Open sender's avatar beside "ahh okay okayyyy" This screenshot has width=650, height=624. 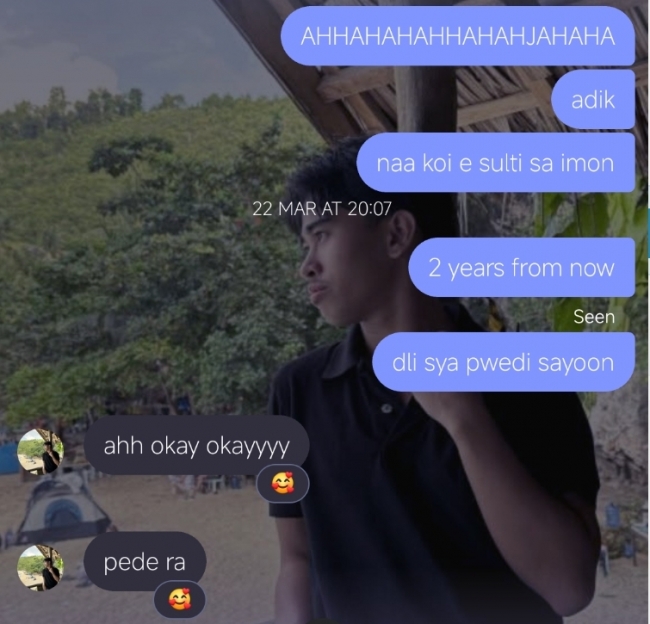[x=40, y=450]
